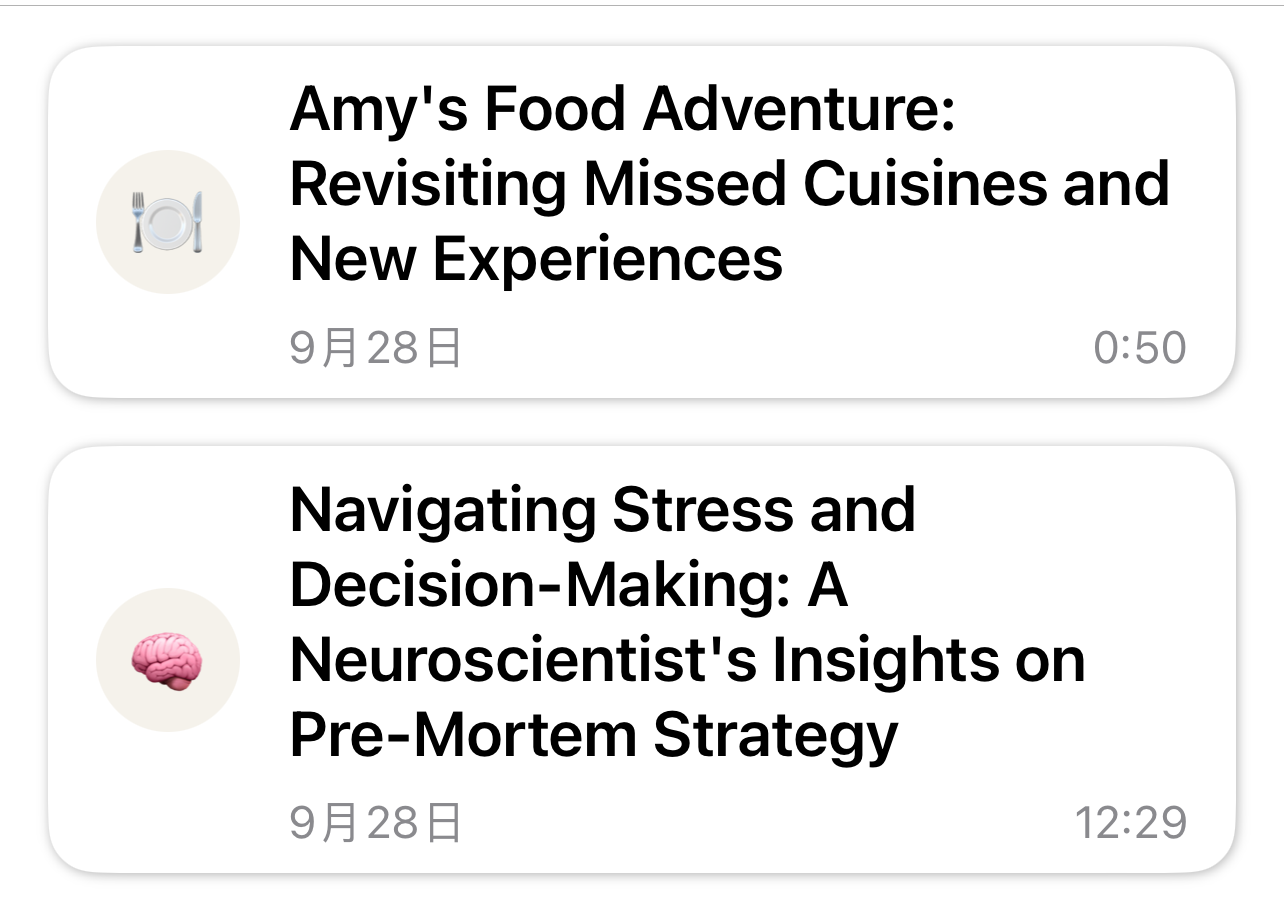Open Navigating Stress and Decision-Making card
Screen dimensions: 1284x909
pyautogui.click(x=641, y=660)
